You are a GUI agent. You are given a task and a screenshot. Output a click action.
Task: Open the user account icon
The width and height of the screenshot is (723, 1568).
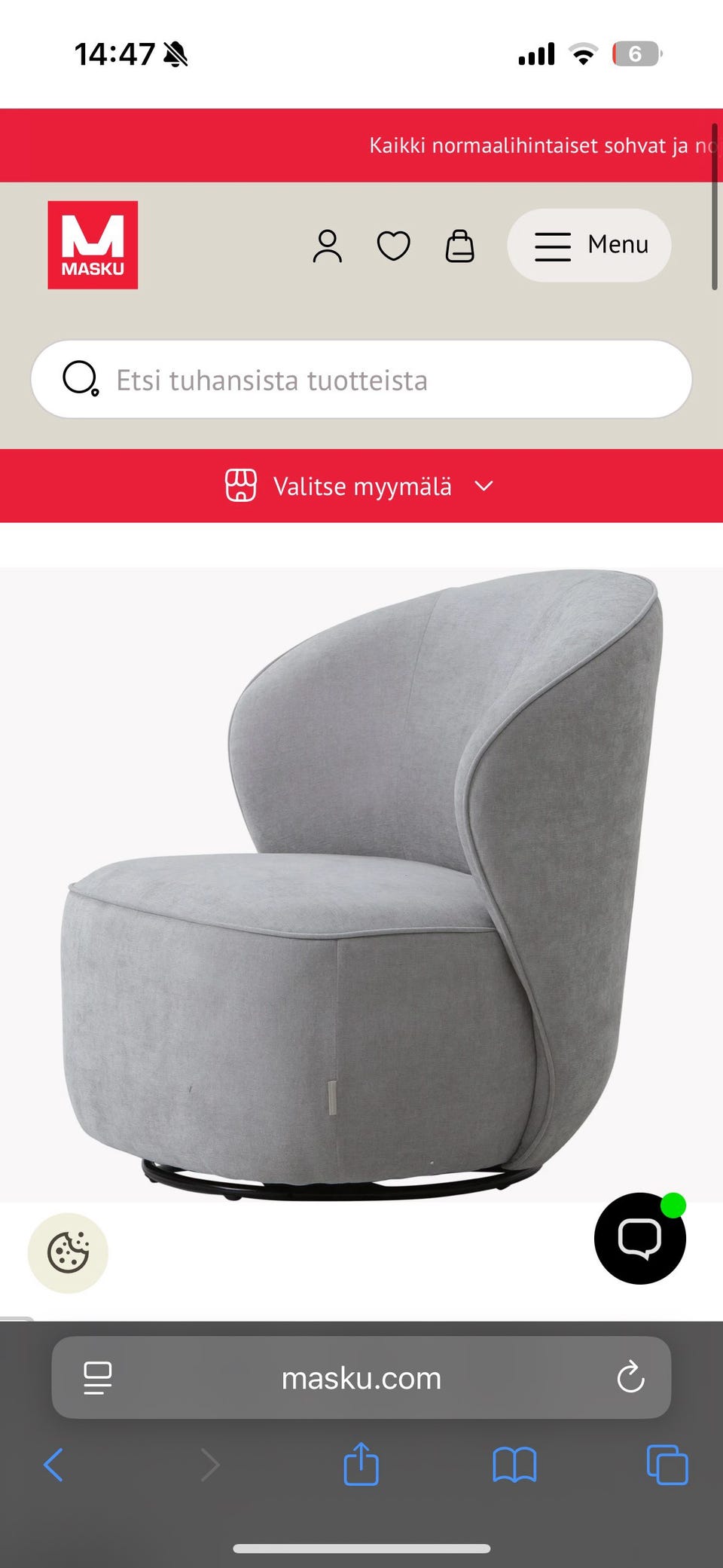[x=327, y=246]
